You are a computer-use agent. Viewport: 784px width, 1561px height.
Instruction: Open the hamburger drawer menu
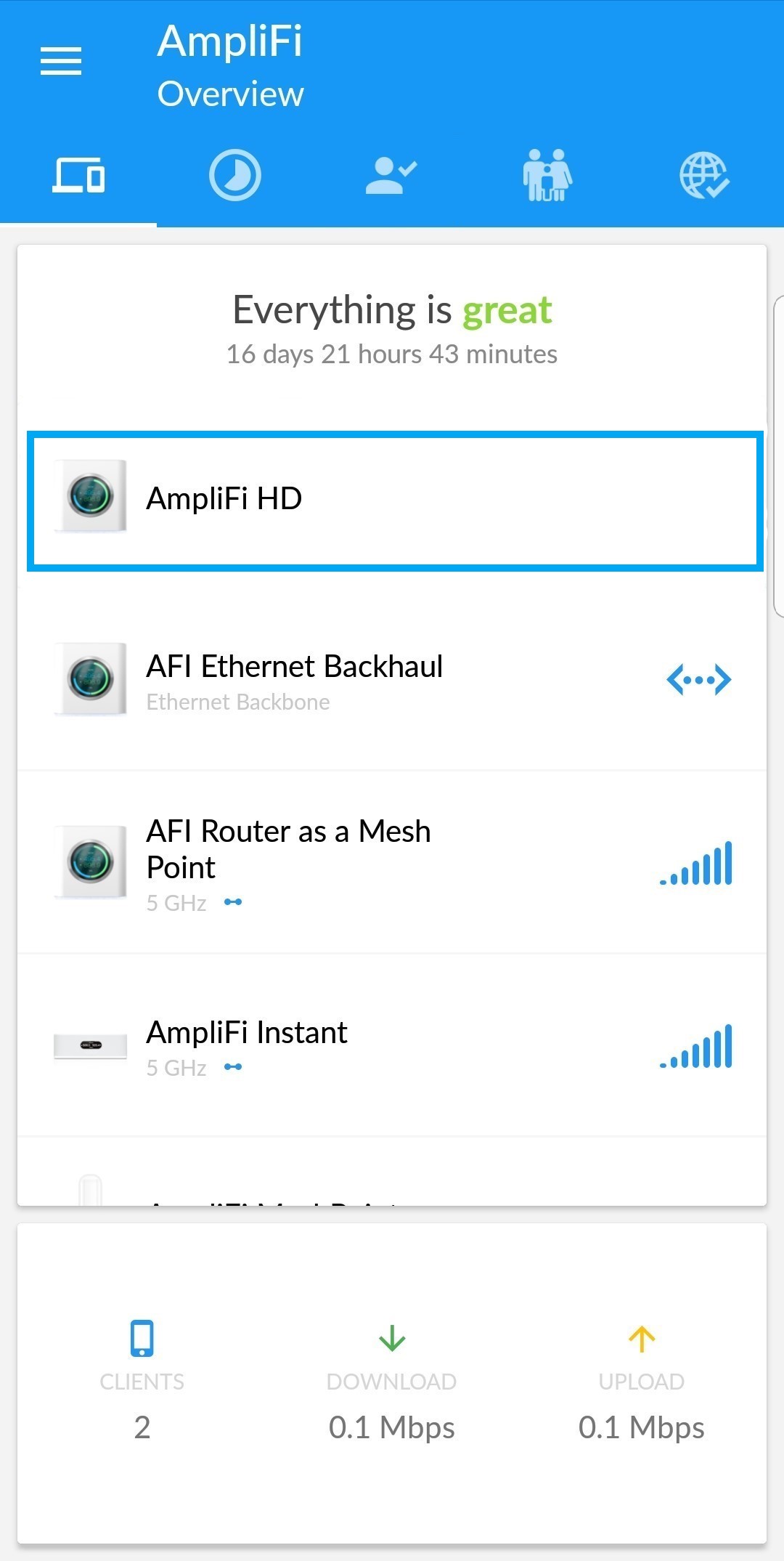click(x=61, y=61)
